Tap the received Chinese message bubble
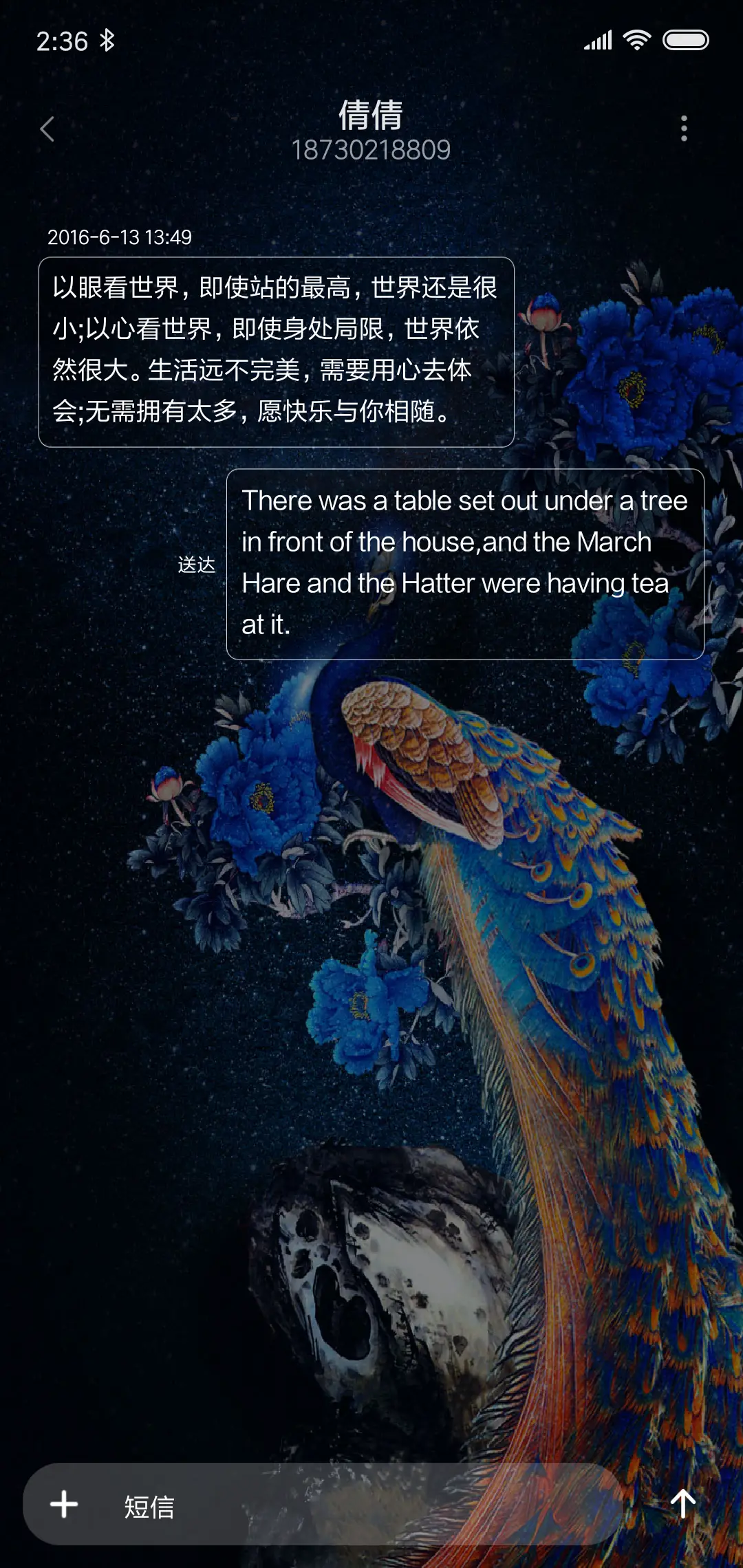Image resolution: width=743 pixels, height=1568 pixels. [x=276, y=351]
